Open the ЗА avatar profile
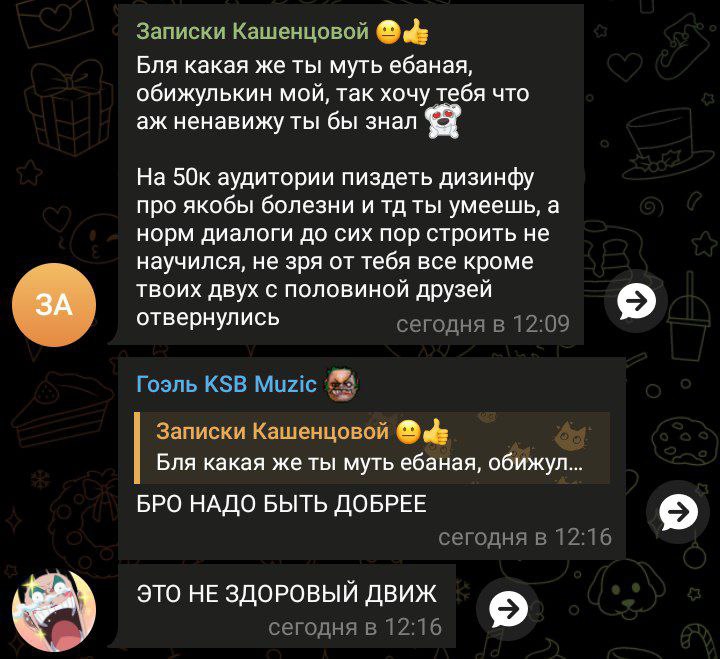The height and width of the screenshot is (659, 720). pyautogui.click(x=54, y=305)
